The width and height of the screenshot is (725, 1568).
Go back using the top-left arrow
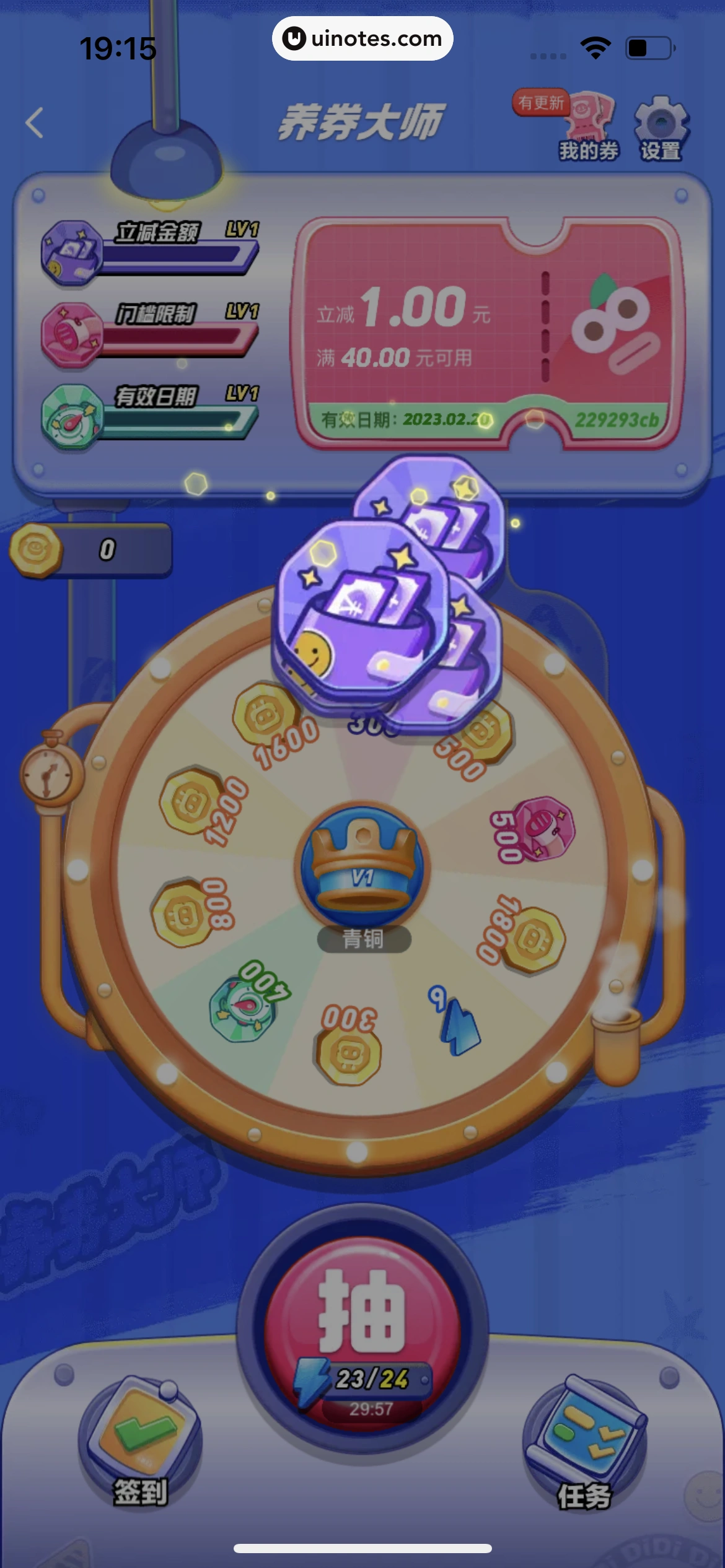(35, 123)
